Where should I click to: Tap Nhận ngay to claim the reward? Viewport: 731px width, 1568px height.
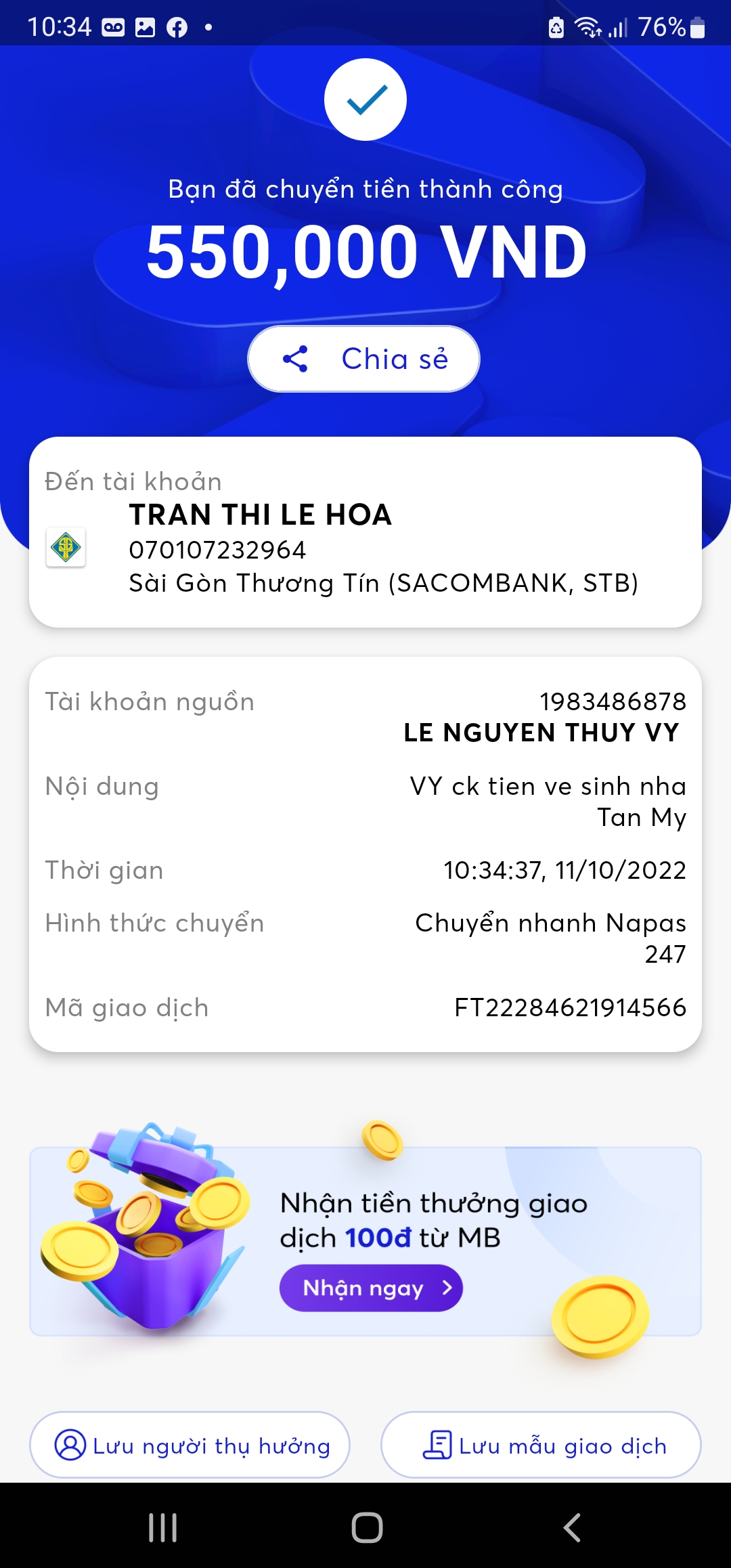(x=371, y=1288)
